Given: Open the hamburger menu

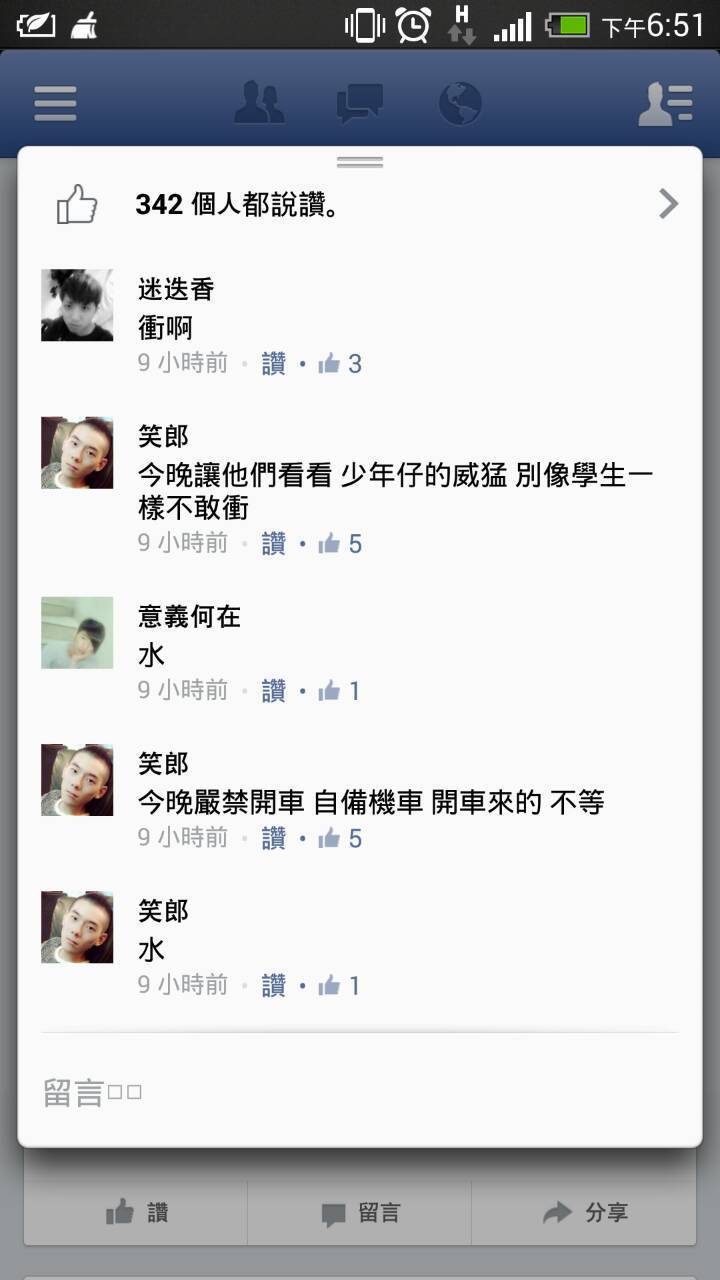Looking at the screenshot, I should click(55, 104).
